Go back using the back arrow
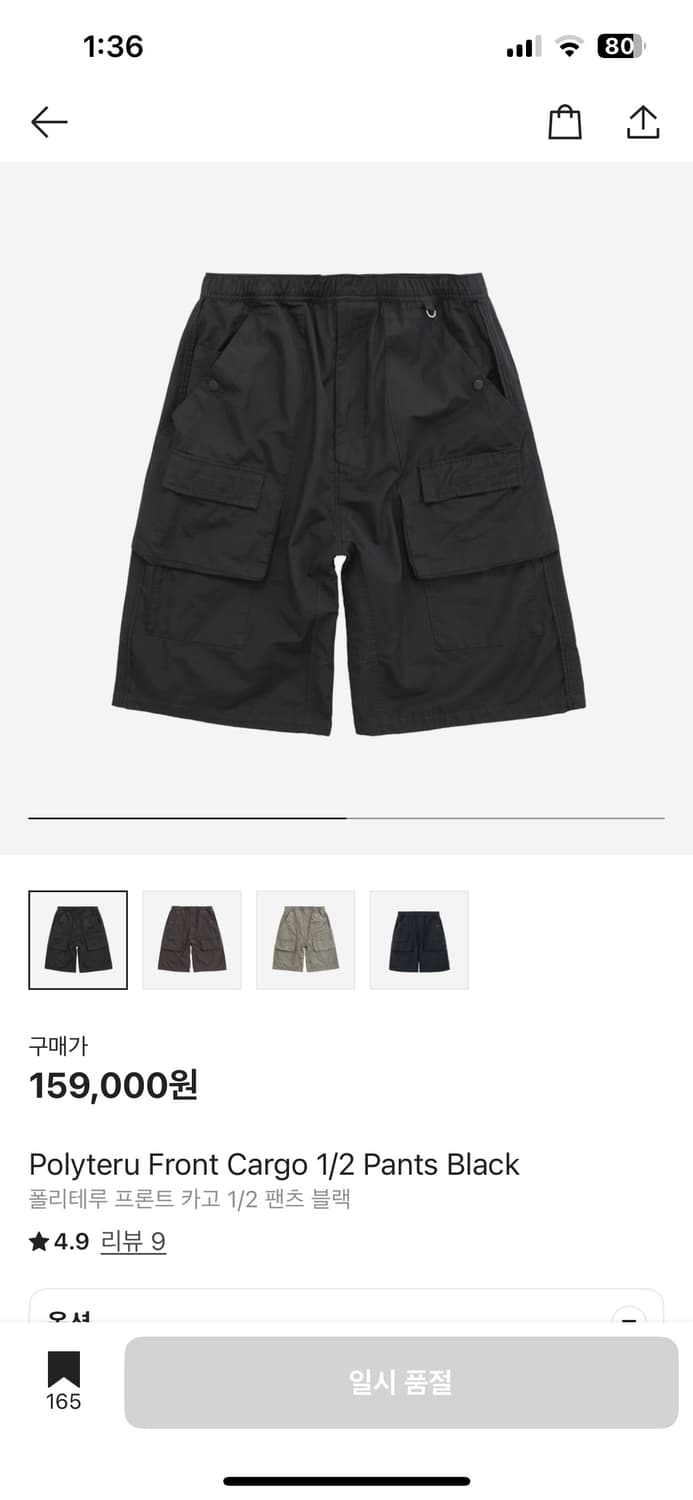 (x=49, y=122)
